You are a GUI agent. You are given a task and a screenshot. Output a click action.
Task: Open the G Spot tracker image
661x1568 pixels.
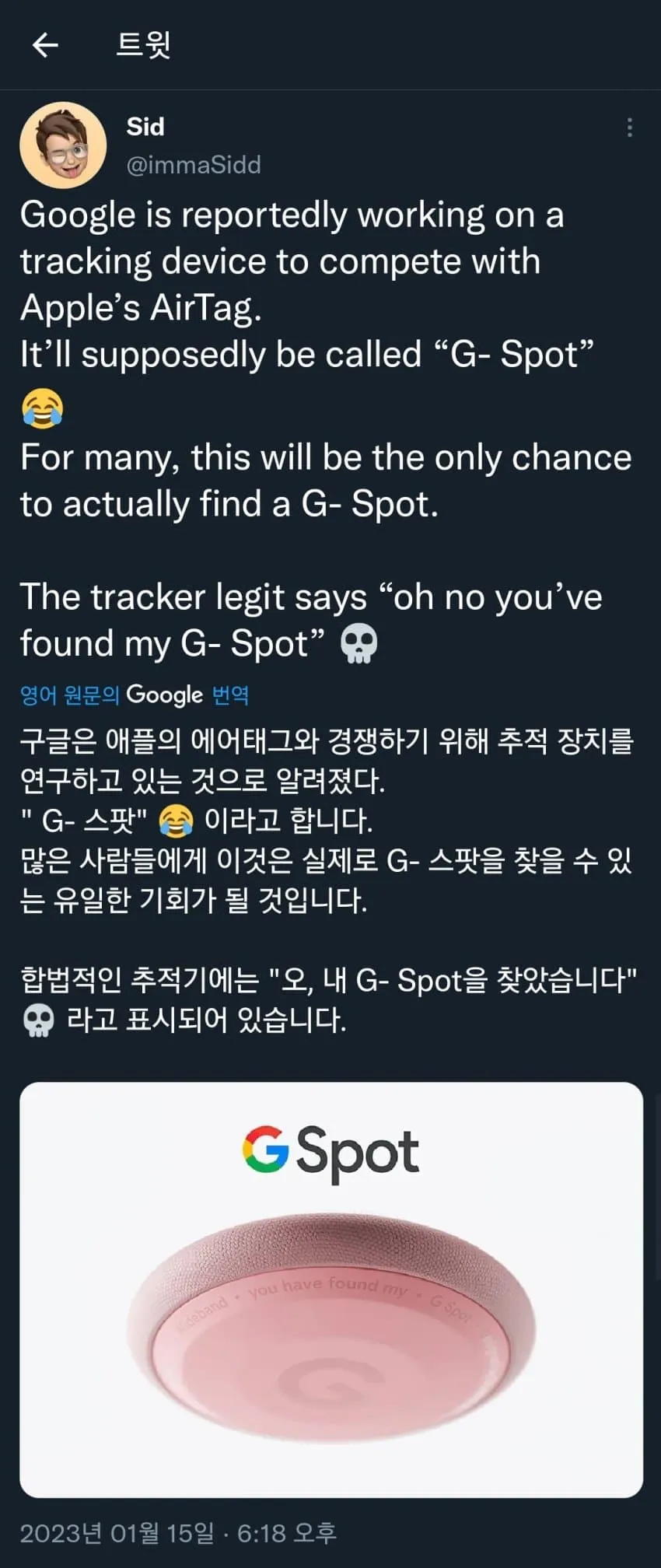tap(331, 1289)
